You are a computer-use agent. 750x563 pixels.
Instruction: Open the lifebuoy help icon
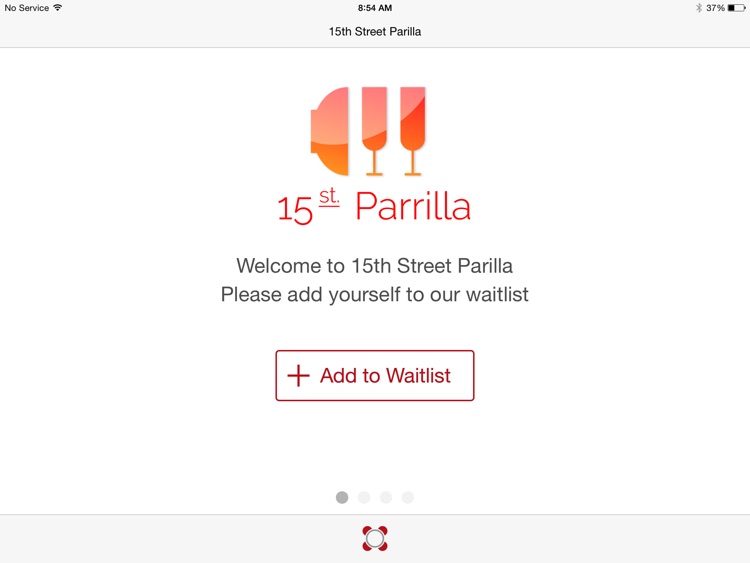point(375,539)
